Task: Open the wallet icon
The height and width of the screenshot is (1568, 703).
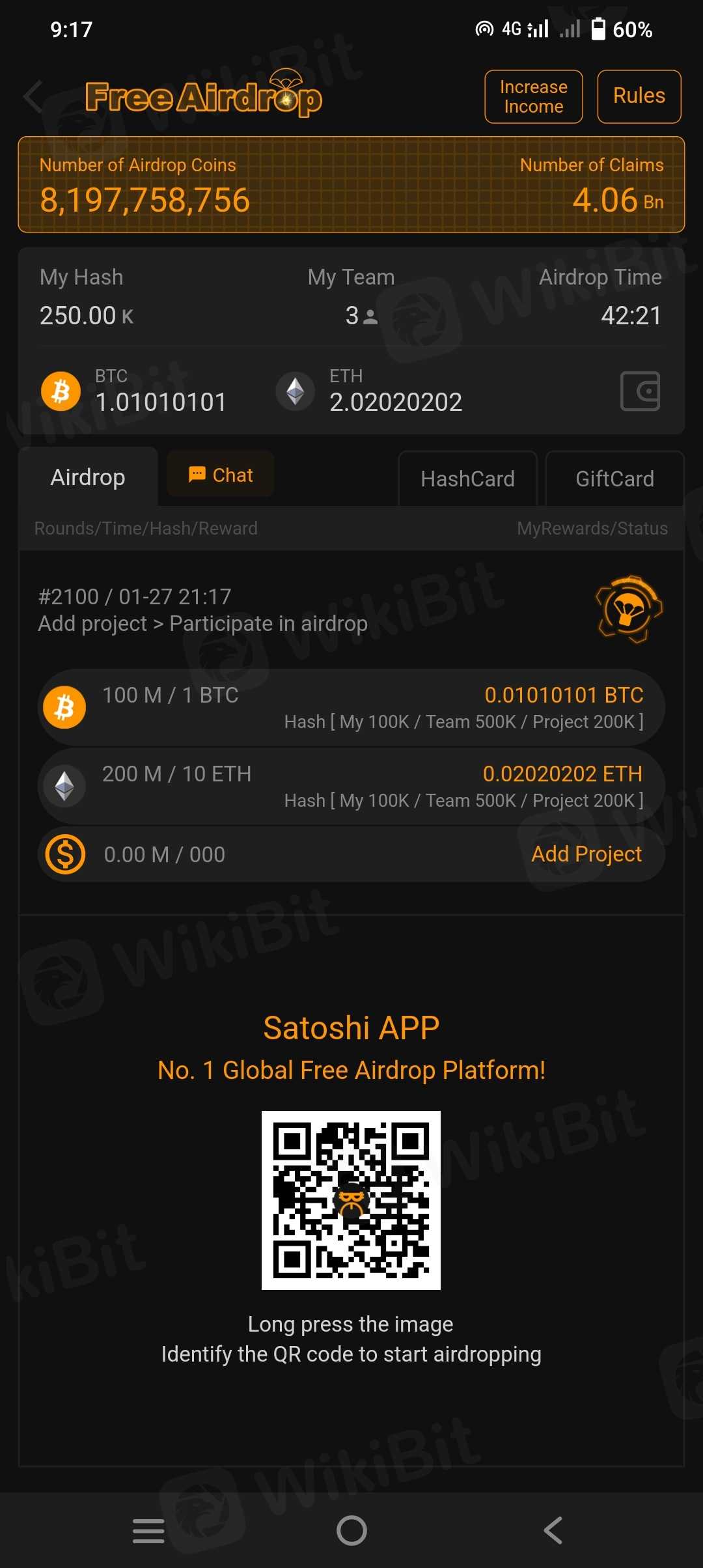Action: 640,391
